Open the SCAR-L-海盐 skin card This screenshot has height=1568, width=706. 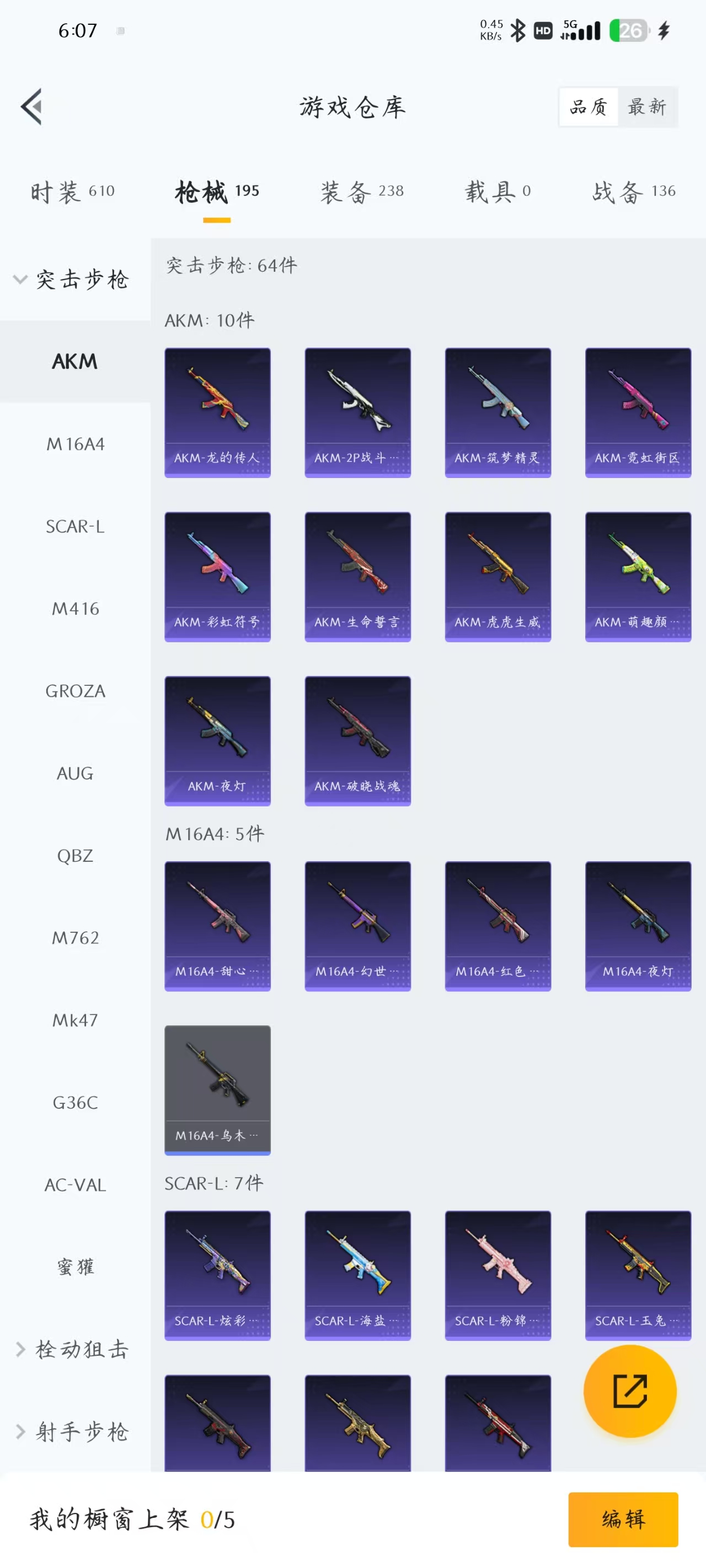pyautogui.click(x=357, y=1275)
